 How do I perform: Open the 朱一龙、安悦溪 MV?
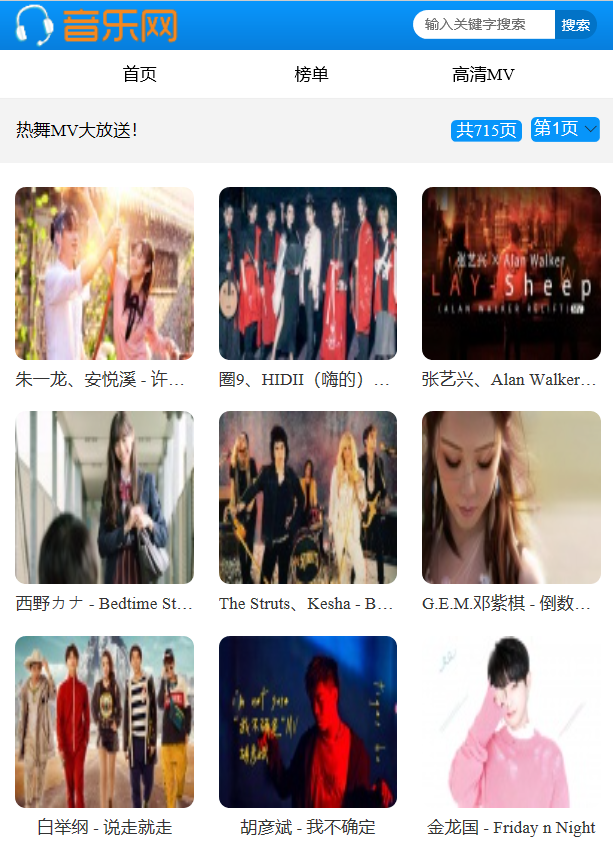point(104,273)
